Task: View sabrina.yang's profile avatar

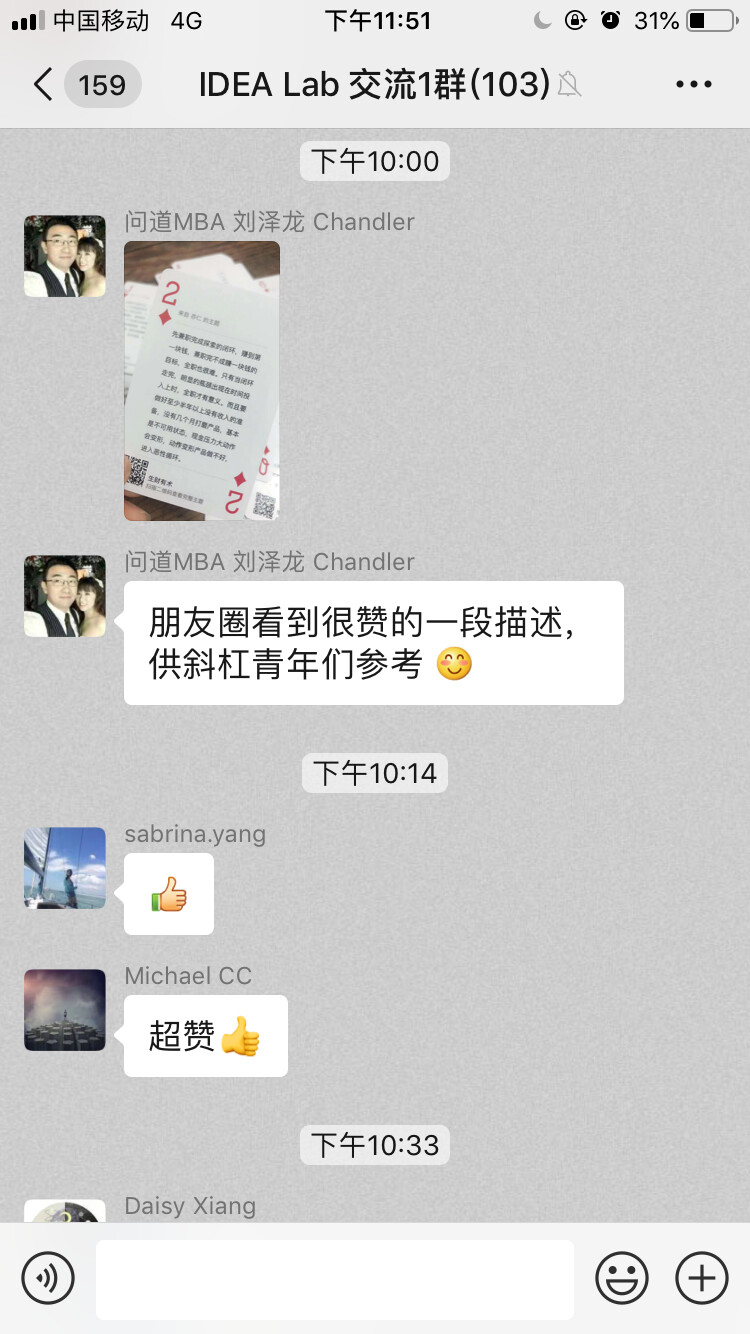Action: [x=65, y=868]
